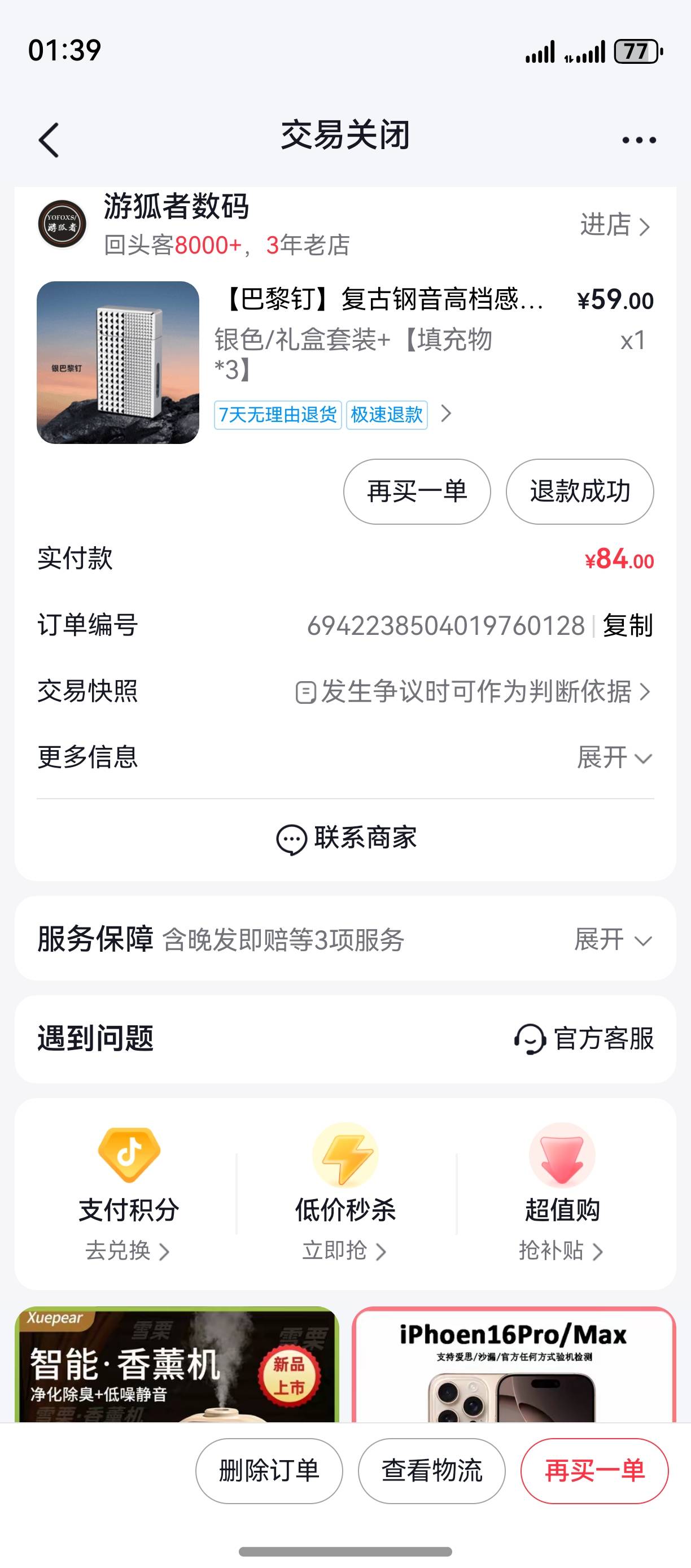Contact the seller via 联系商家
The image size is (691, 1568).
(345, 839)
